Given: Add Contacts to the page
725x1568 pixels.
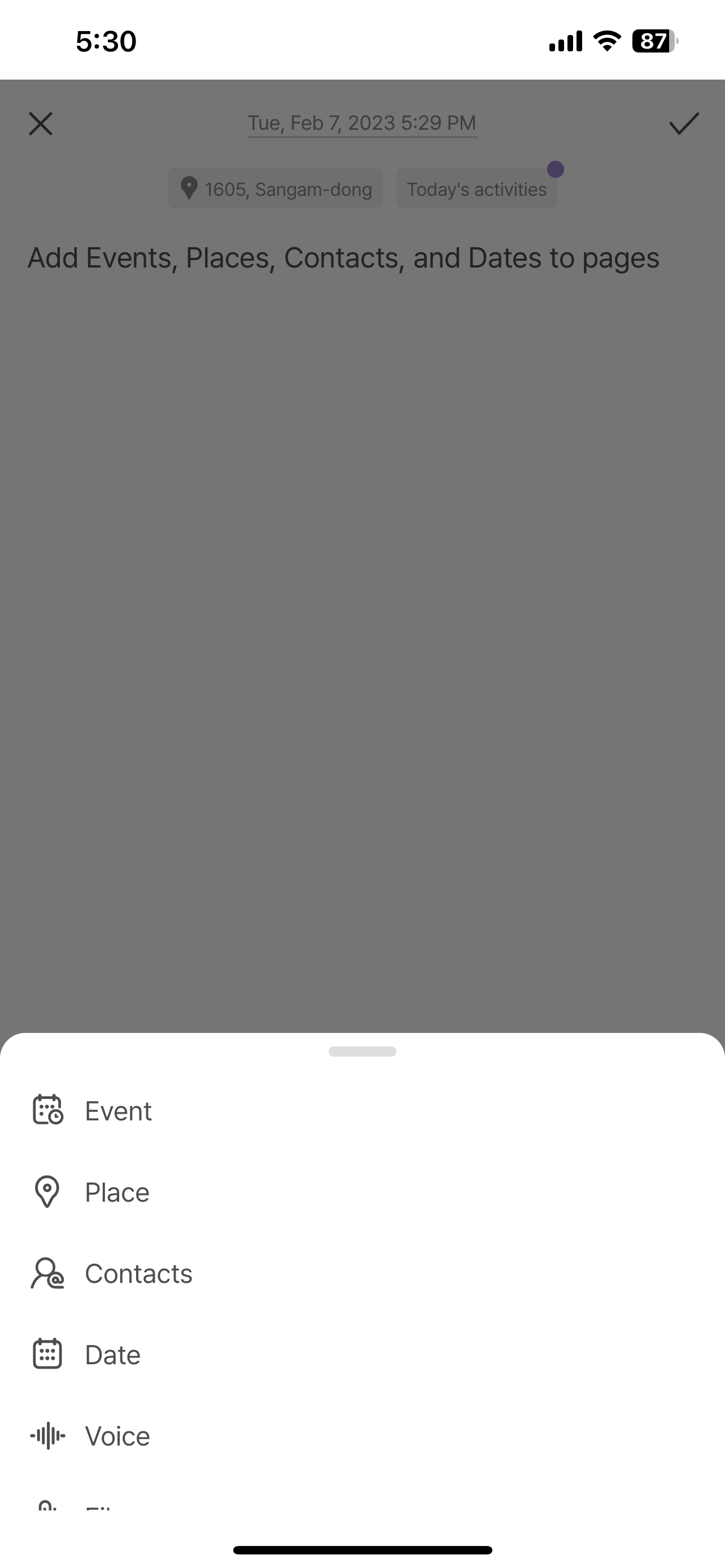Looking at the screenshot, I should [362, 1273].
